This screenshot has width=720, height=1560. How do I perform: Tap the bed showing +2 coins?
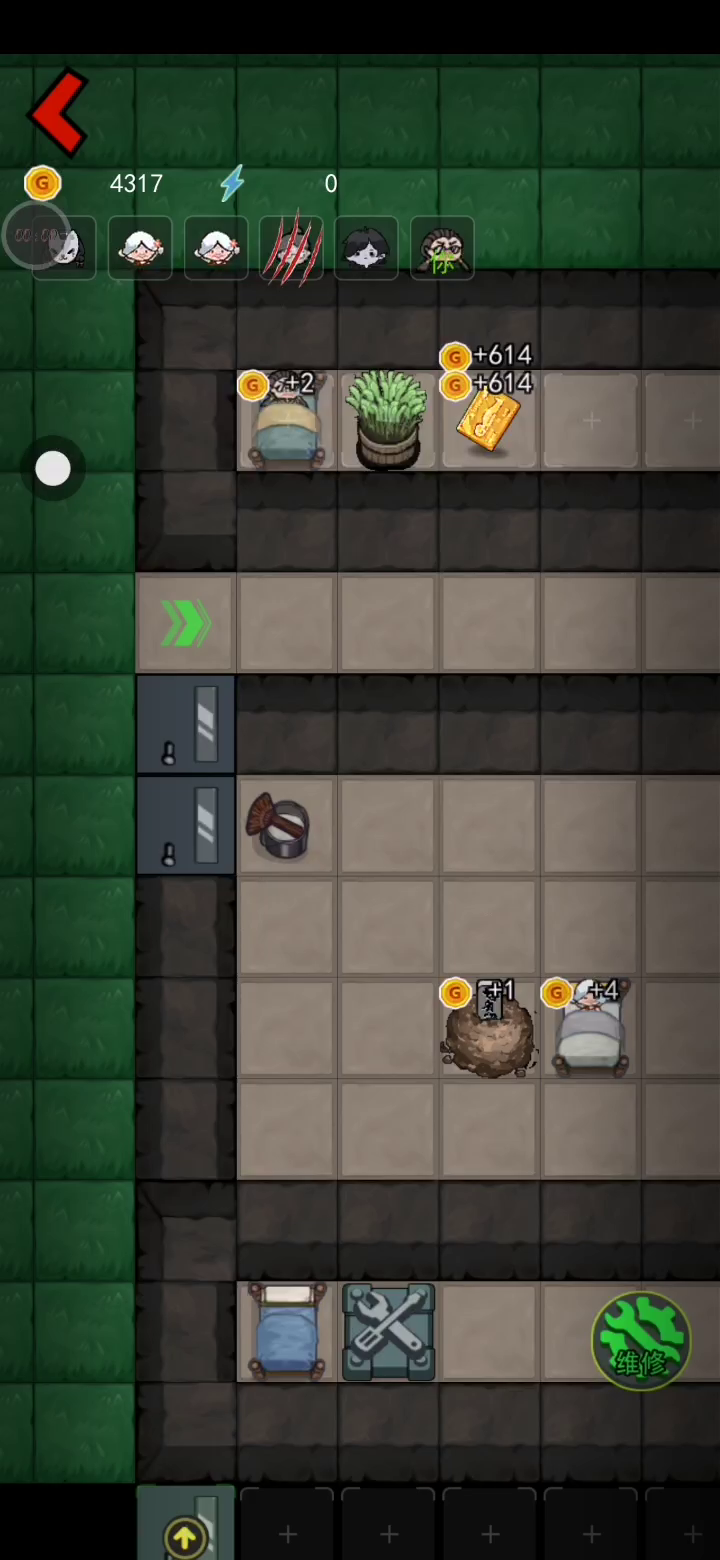(287, 421)
